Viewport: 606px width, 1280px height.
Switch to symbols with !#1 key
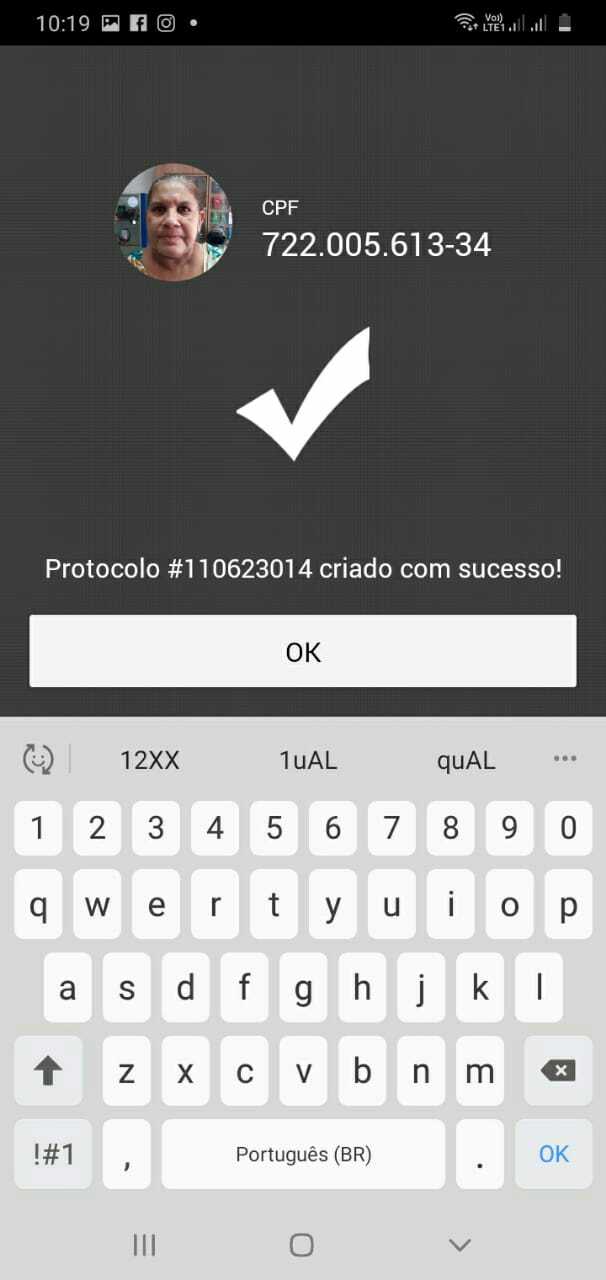tap(53, 1154)
